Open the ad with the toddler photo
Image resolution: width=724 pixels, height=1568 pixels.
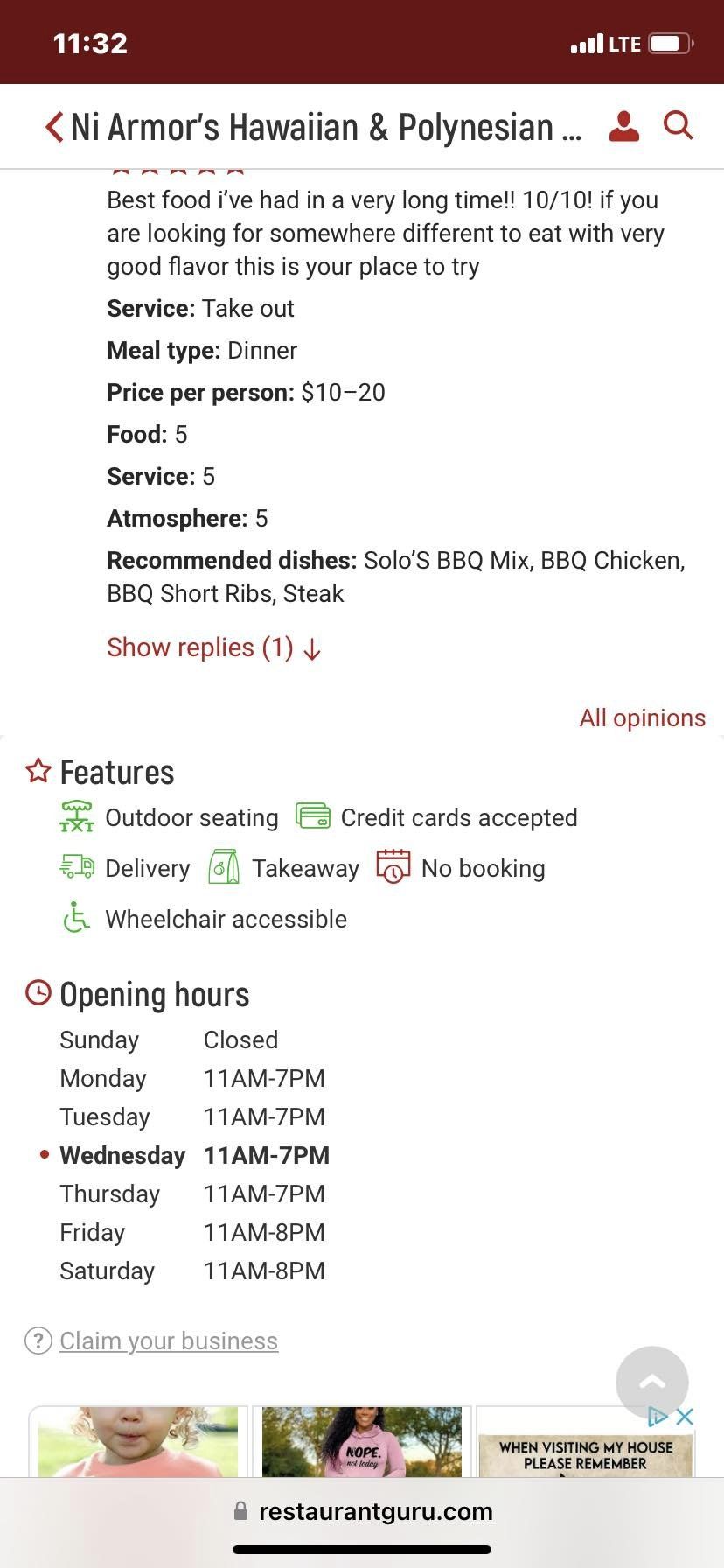coord(138,1442)
